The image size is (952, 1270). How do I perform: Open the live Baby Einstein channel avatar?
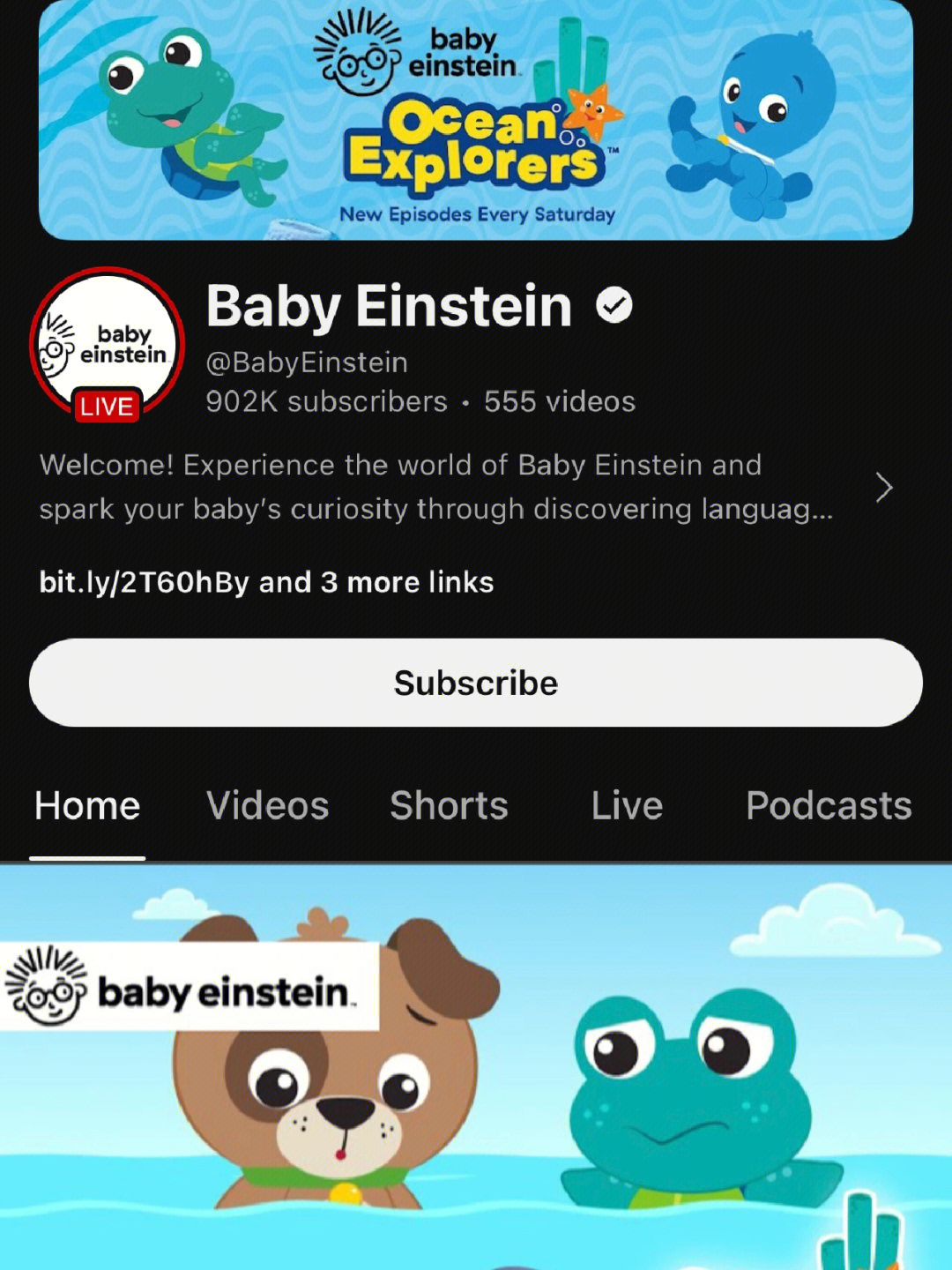click(107, 344)
